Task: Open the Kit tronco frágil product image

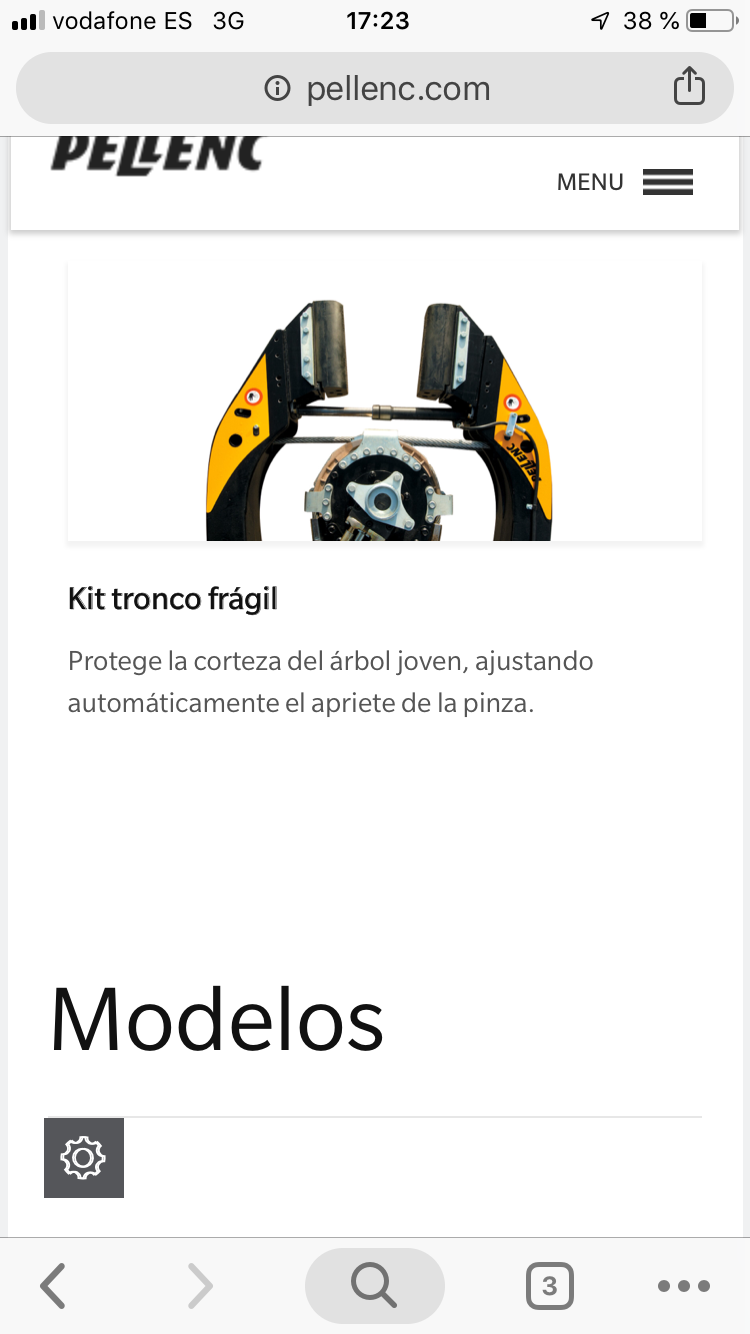Action: tap(385, 402)
